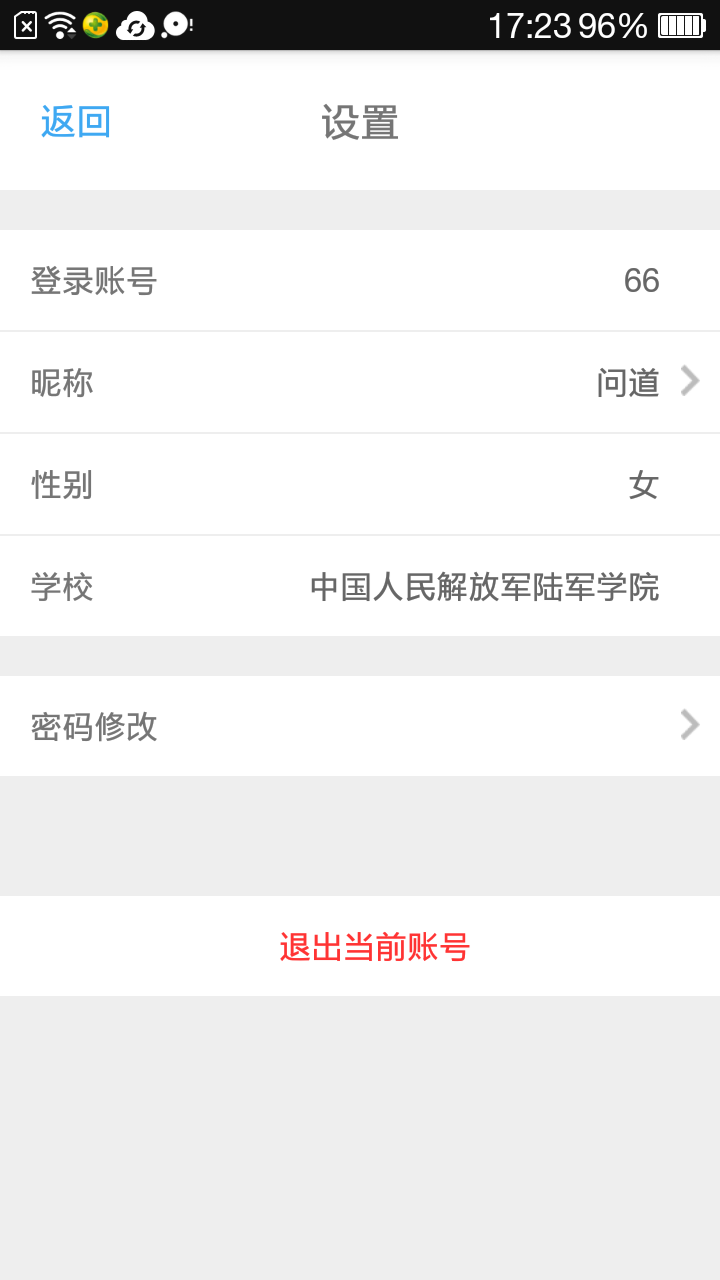Open the 昵称 nickname row

pos(360,382)
